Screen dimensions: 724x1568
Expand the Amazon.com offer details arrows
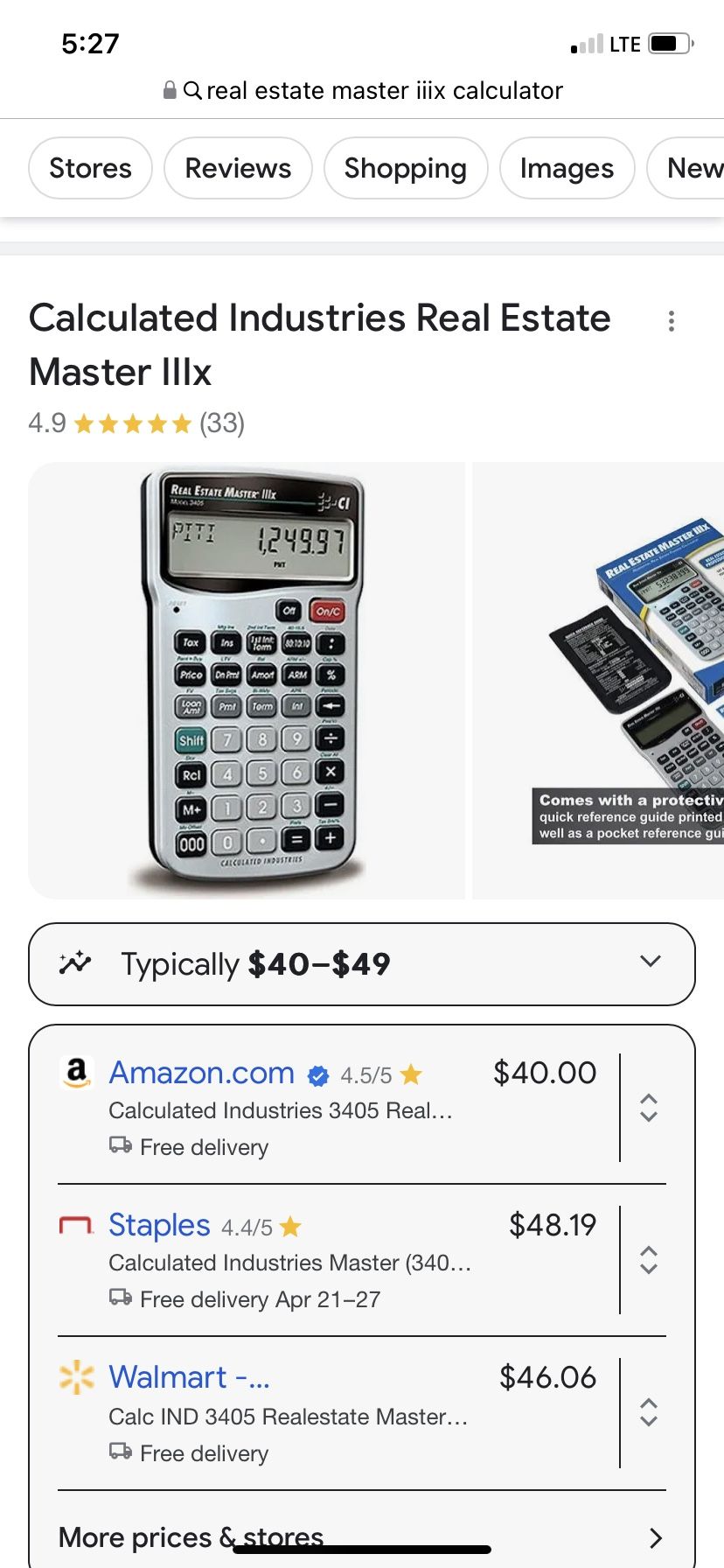[x=649, y=1108]
